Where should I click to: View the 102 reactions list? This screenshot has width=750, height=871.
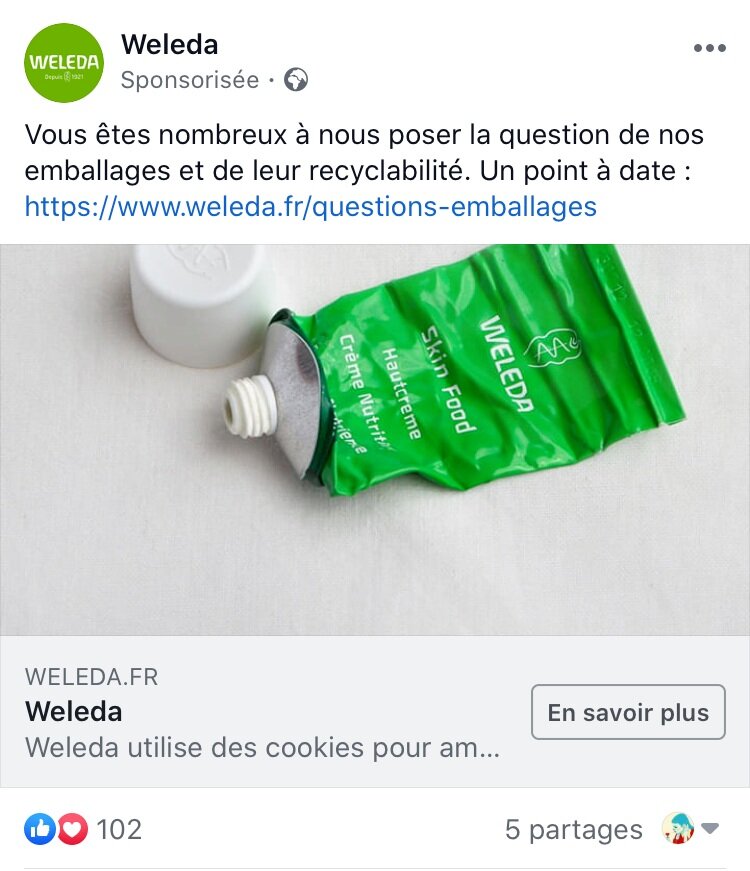[x=84, y=829]
